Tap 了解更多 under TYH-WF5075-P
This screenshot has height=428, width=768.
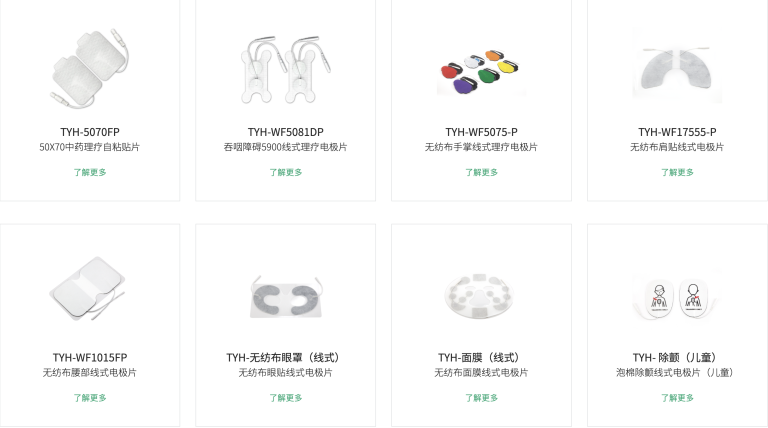click(x=481, y=172)
